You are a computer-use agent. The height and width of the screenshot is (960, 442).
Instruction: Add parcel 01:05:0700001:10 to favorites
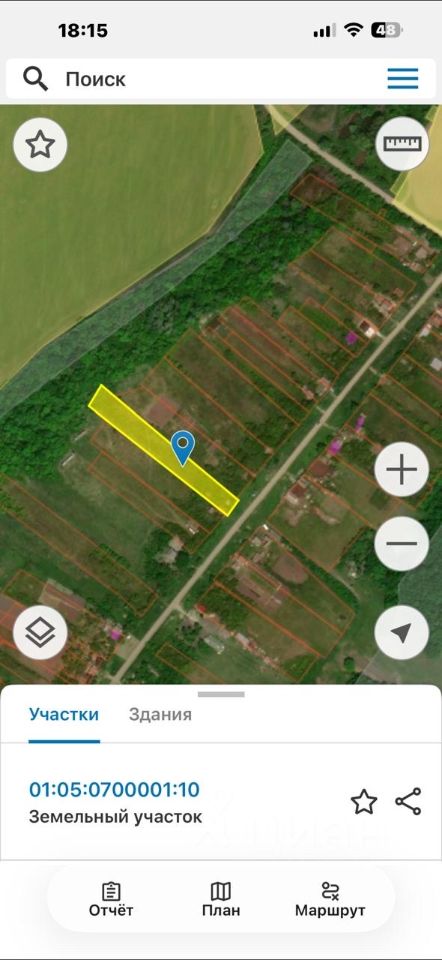(364, 802)
